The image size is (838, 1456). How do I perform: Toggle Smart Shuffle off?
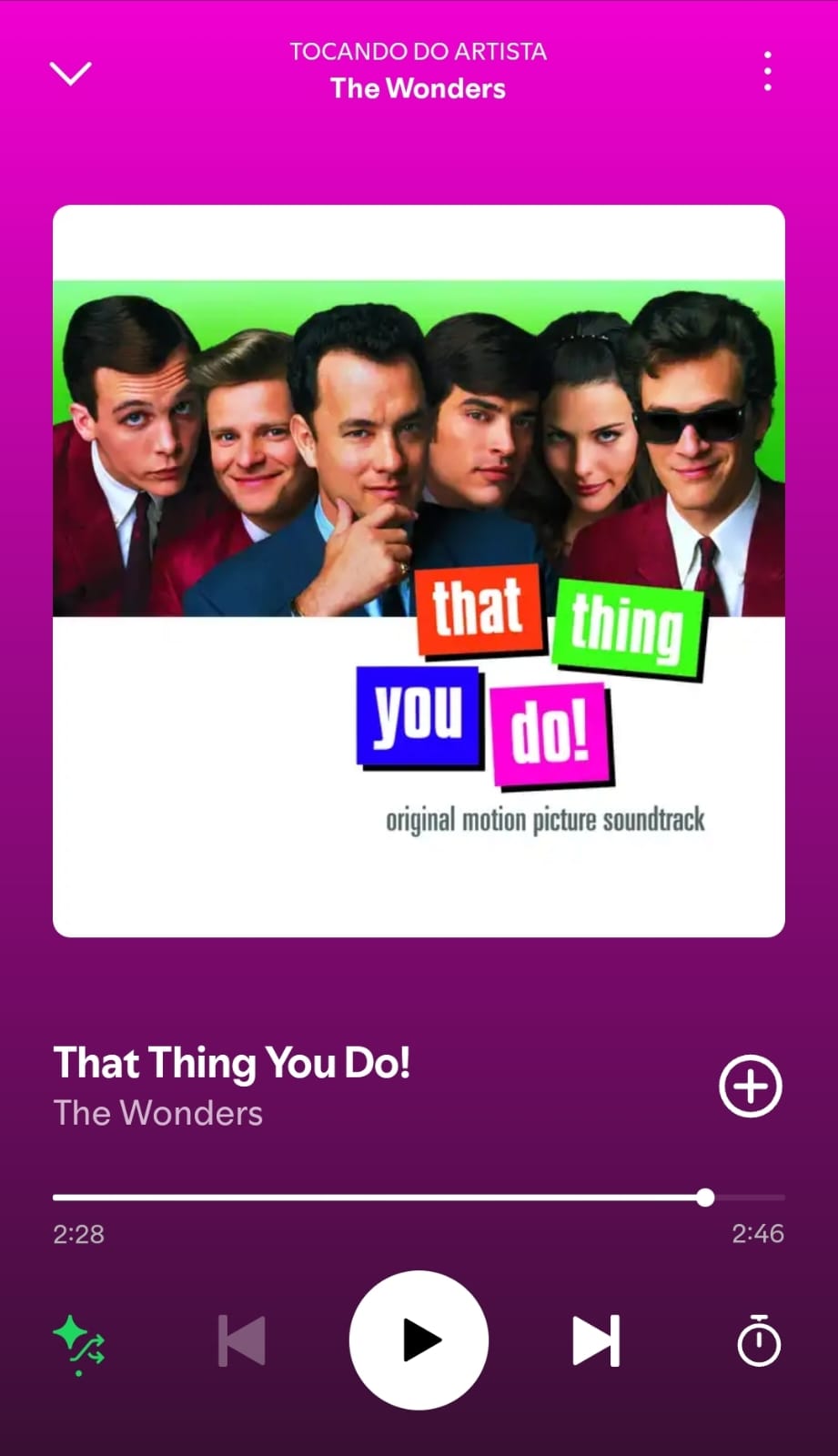coord(79,1340)
